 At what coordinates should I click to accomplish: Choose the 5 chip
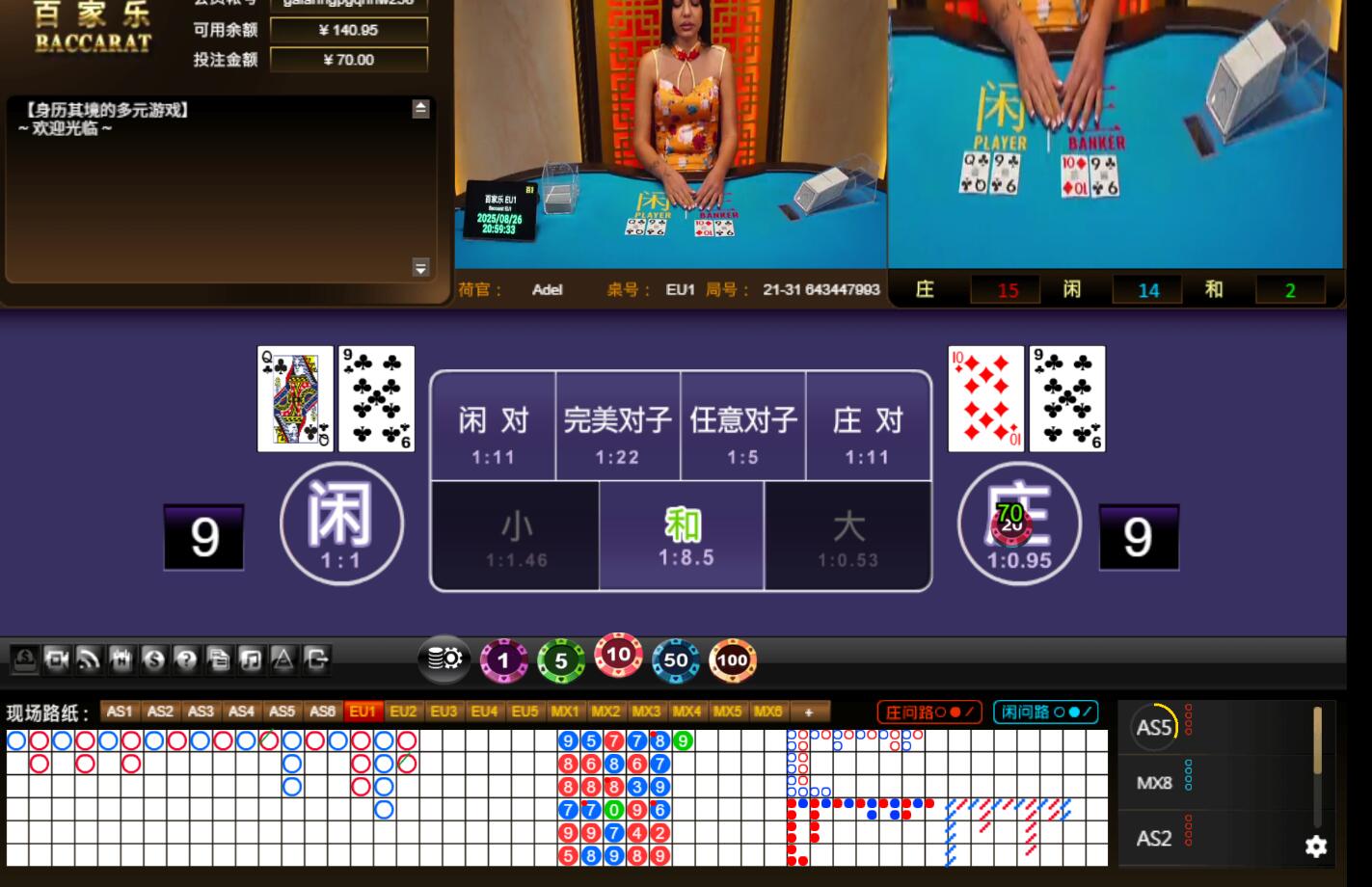click(561, 660)
